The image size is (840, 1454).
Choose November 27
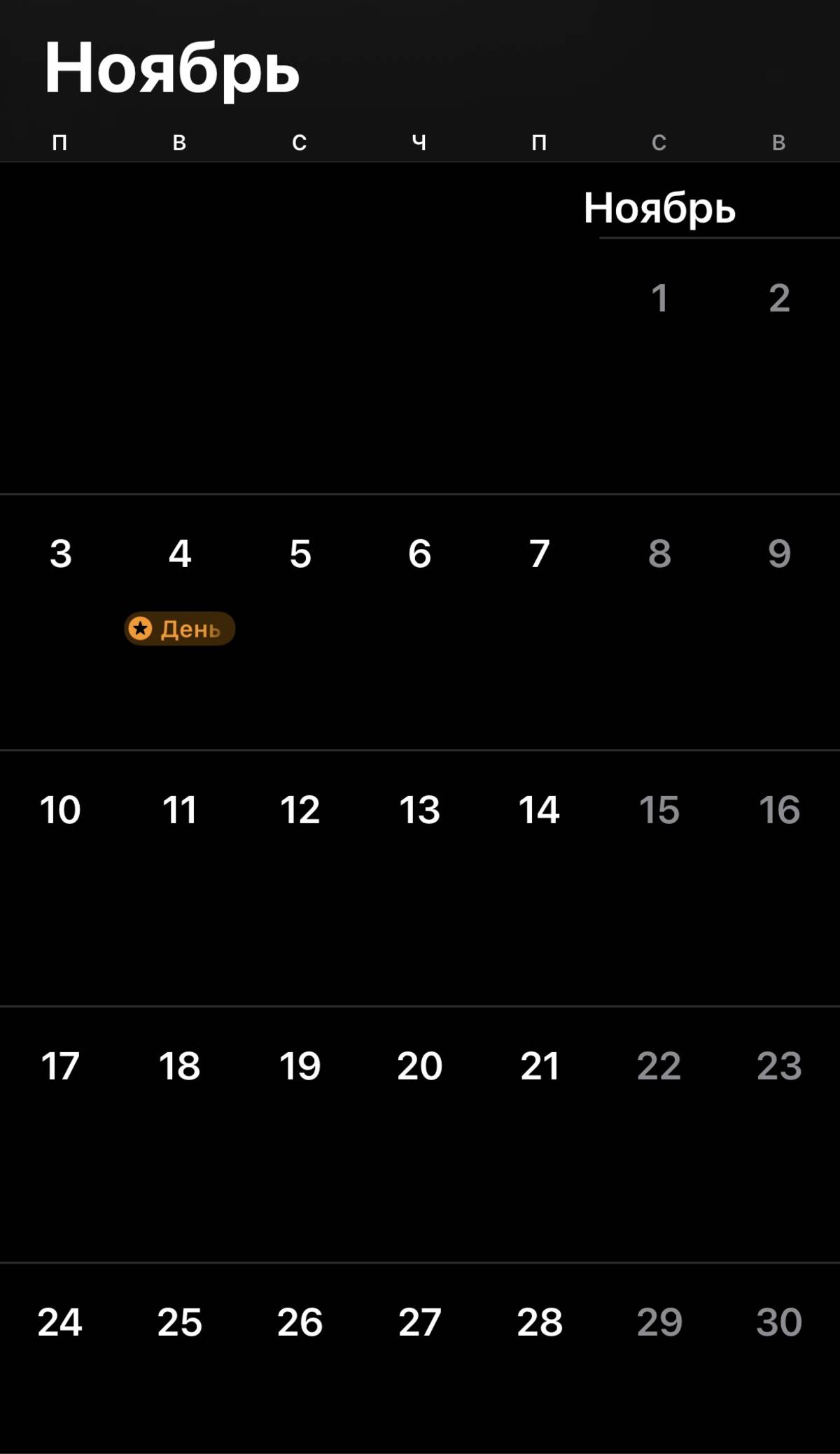(419, 1322)
